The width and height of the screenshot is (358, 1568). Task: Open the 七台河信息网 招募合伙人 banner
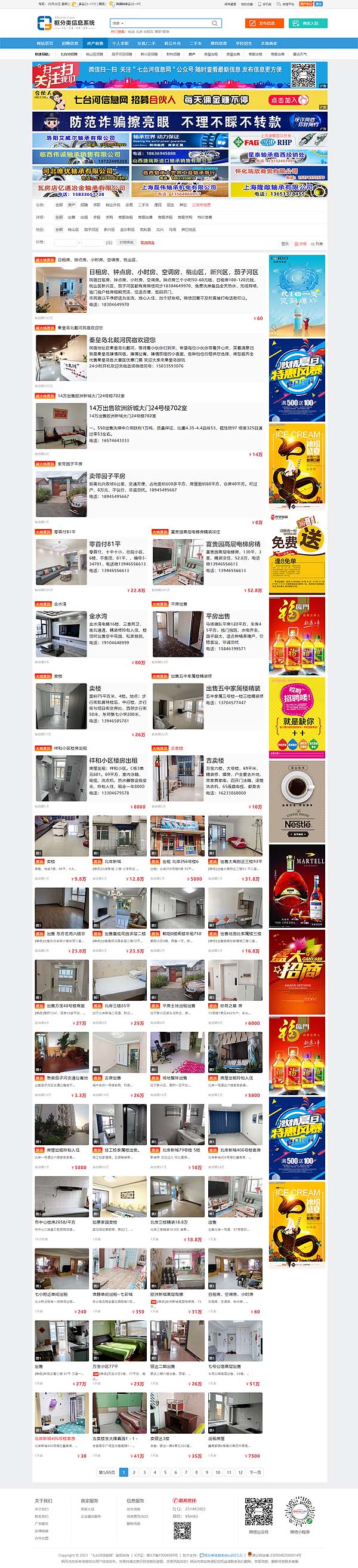tap(180, 100)
